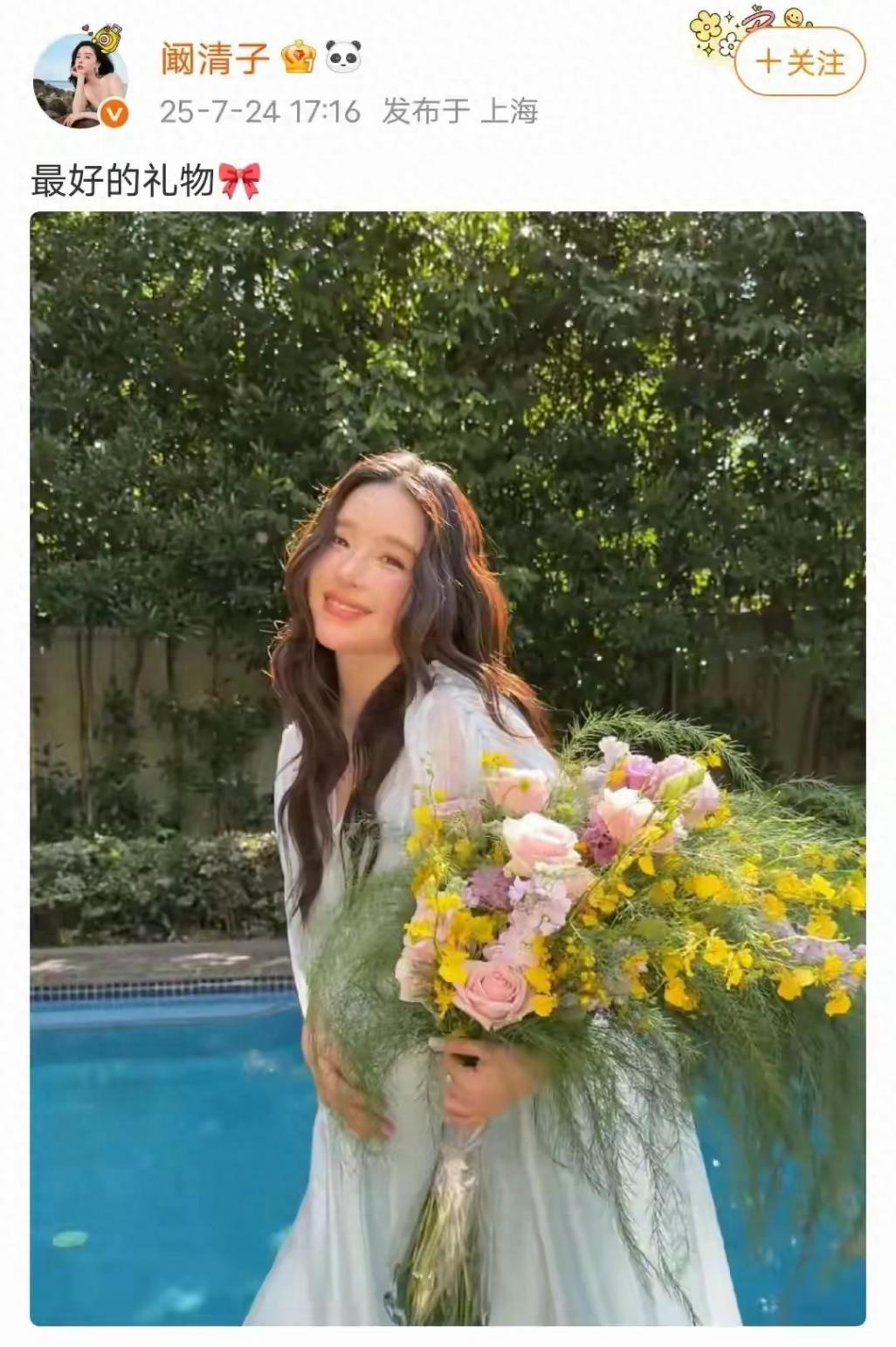Open the username 阚清子 profile link
The image size is (896, 1347).
tap(215, 59)
